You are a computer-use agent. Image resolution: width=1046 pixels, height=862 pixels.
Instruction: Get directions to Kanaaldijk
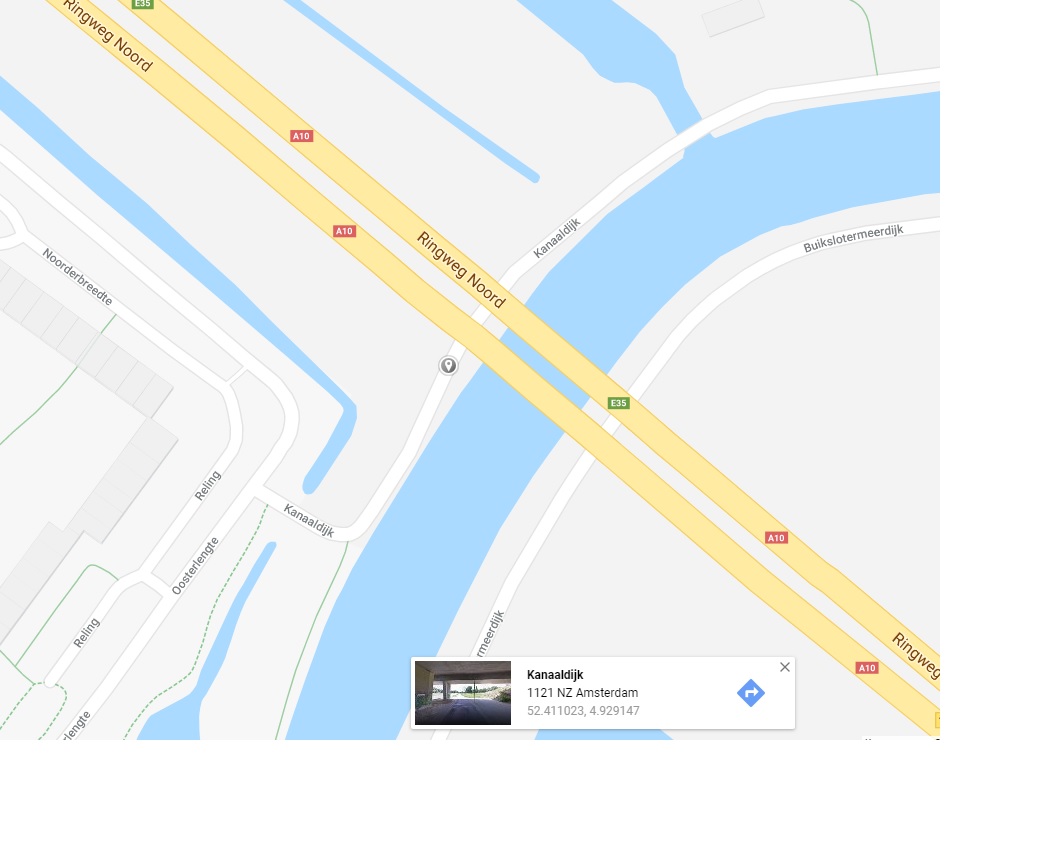click(751, 692)
